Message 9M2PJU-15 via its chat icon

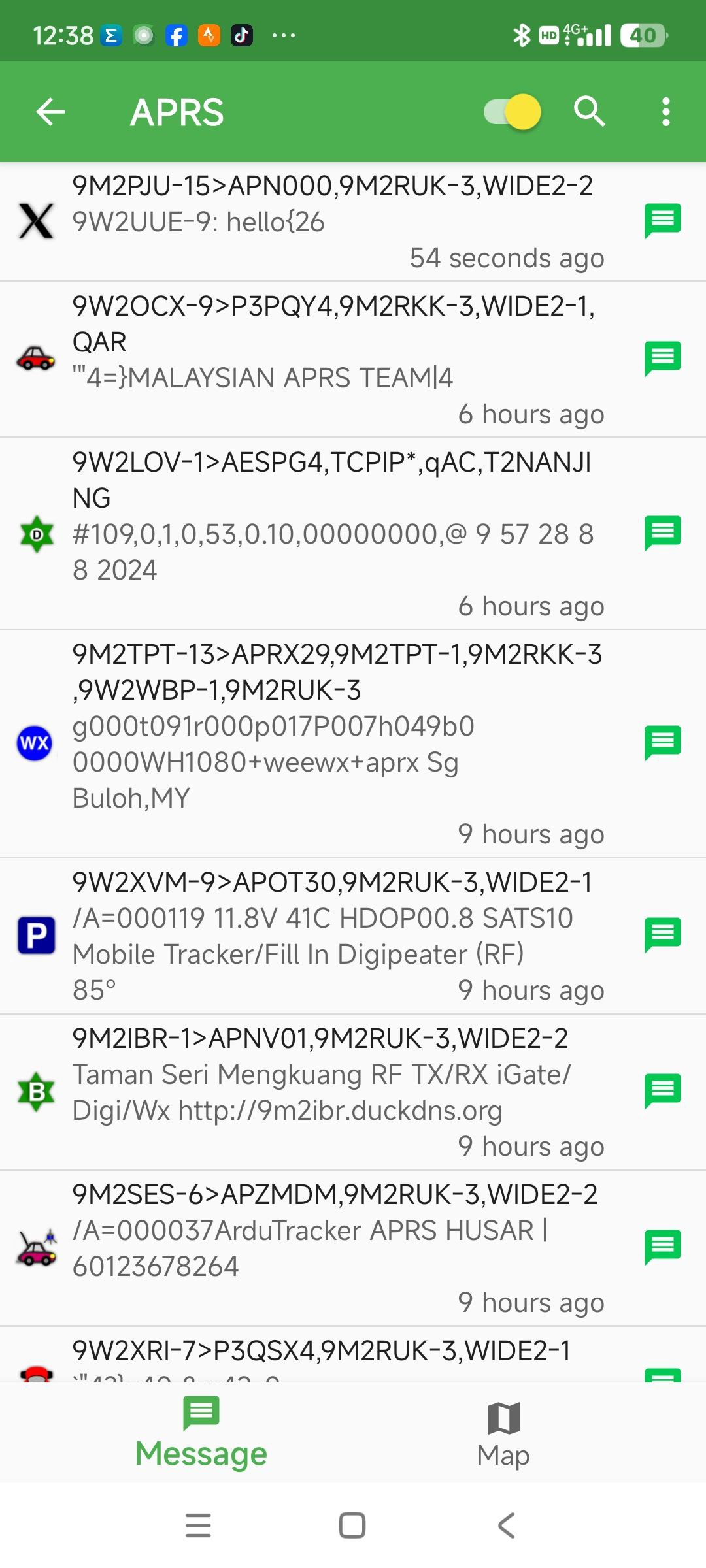[x=662, y=221]
